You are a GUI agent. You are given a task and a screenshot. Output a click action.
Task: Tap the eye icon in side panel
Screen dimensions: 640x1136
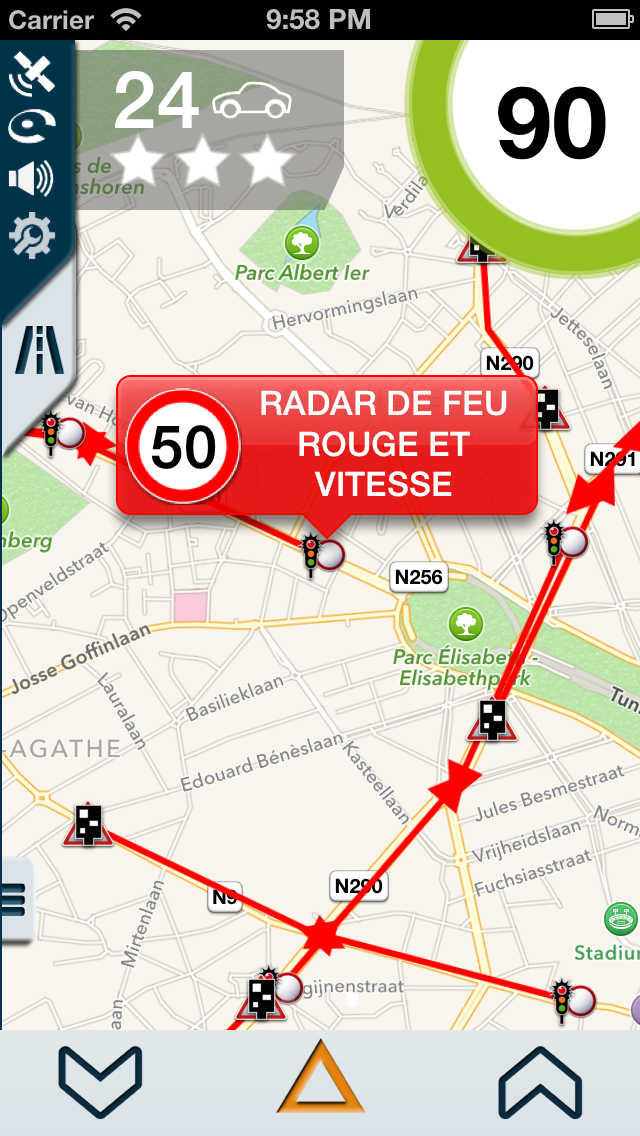tap(31, 126)
